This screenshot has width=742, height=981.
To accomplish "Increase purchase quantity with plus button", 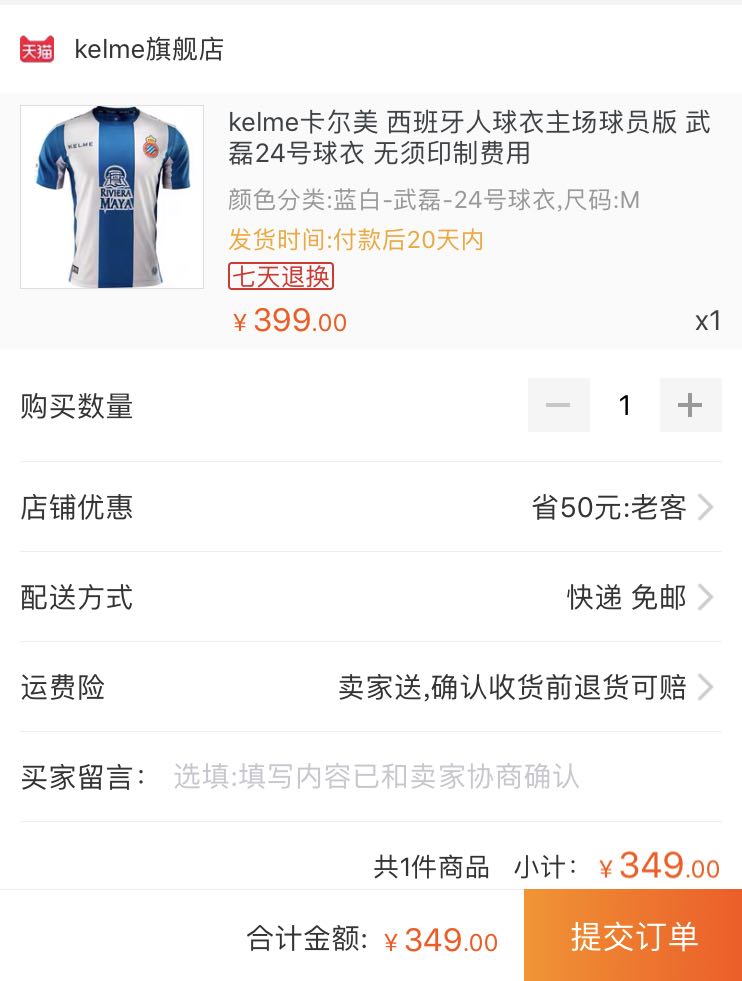I will pyautogui.click(x=690, y=406).
